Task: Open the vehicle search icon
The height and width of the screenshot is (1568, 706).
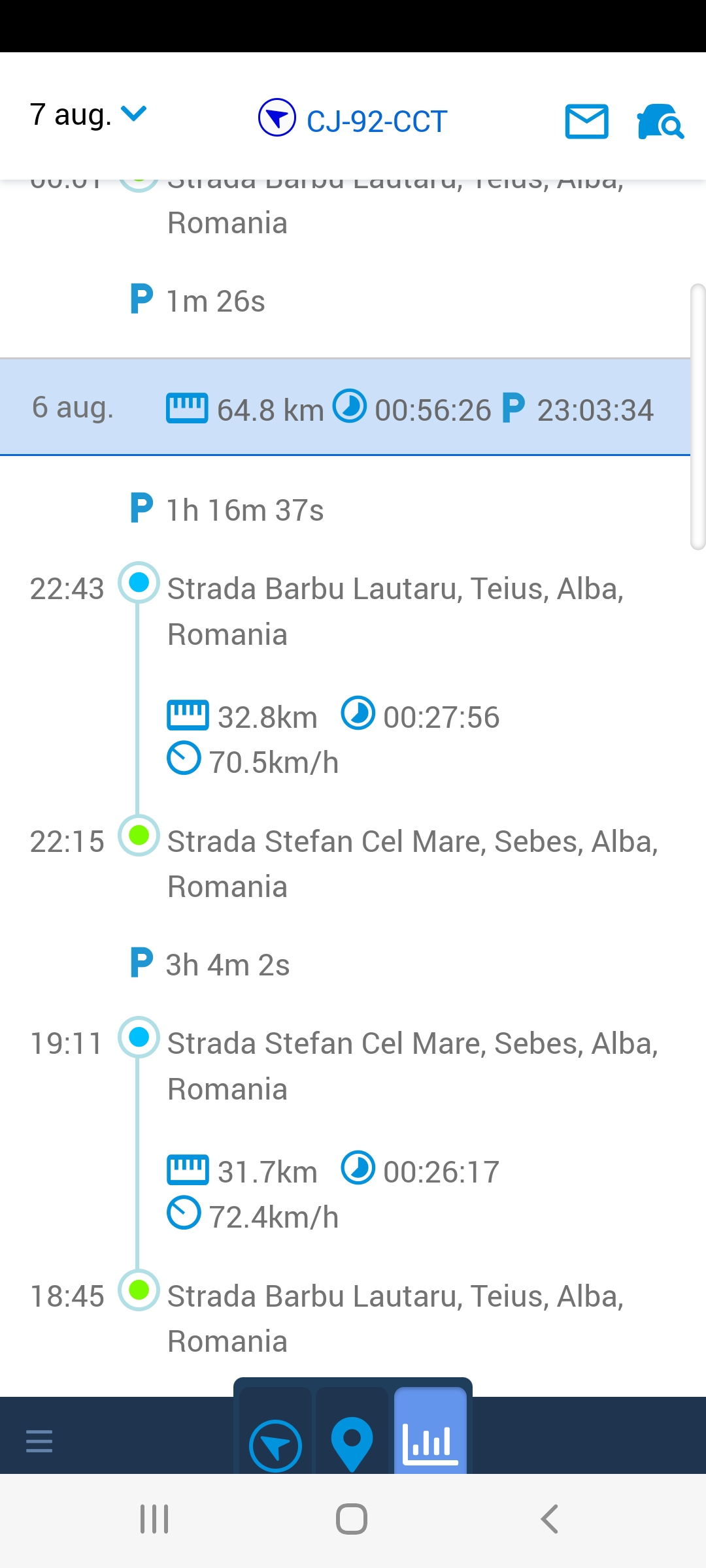Action: (x=660, y=121)
